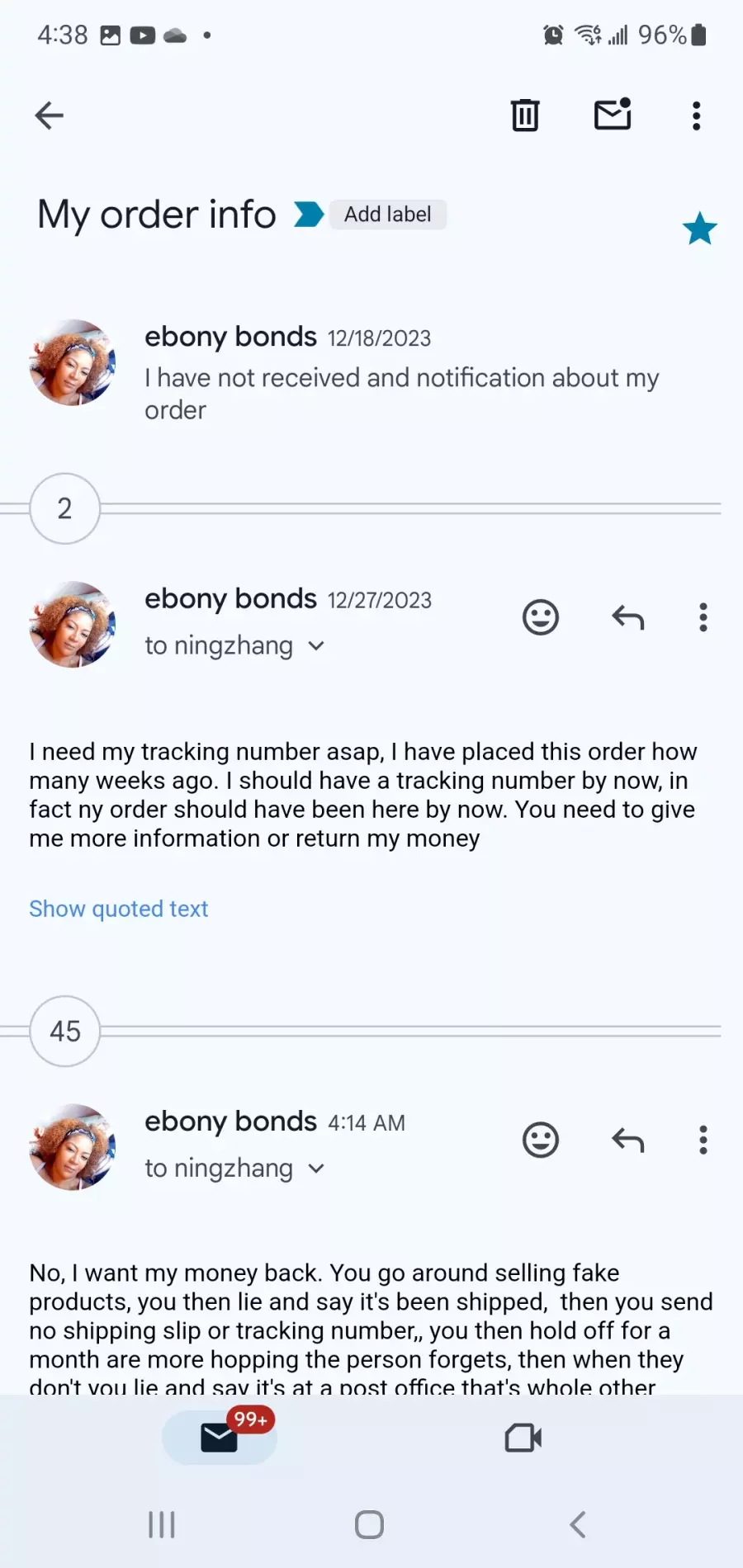Viewport: 743px width, 1568px height.
Task: Go back to the inbox list
Action: (50, 116)
